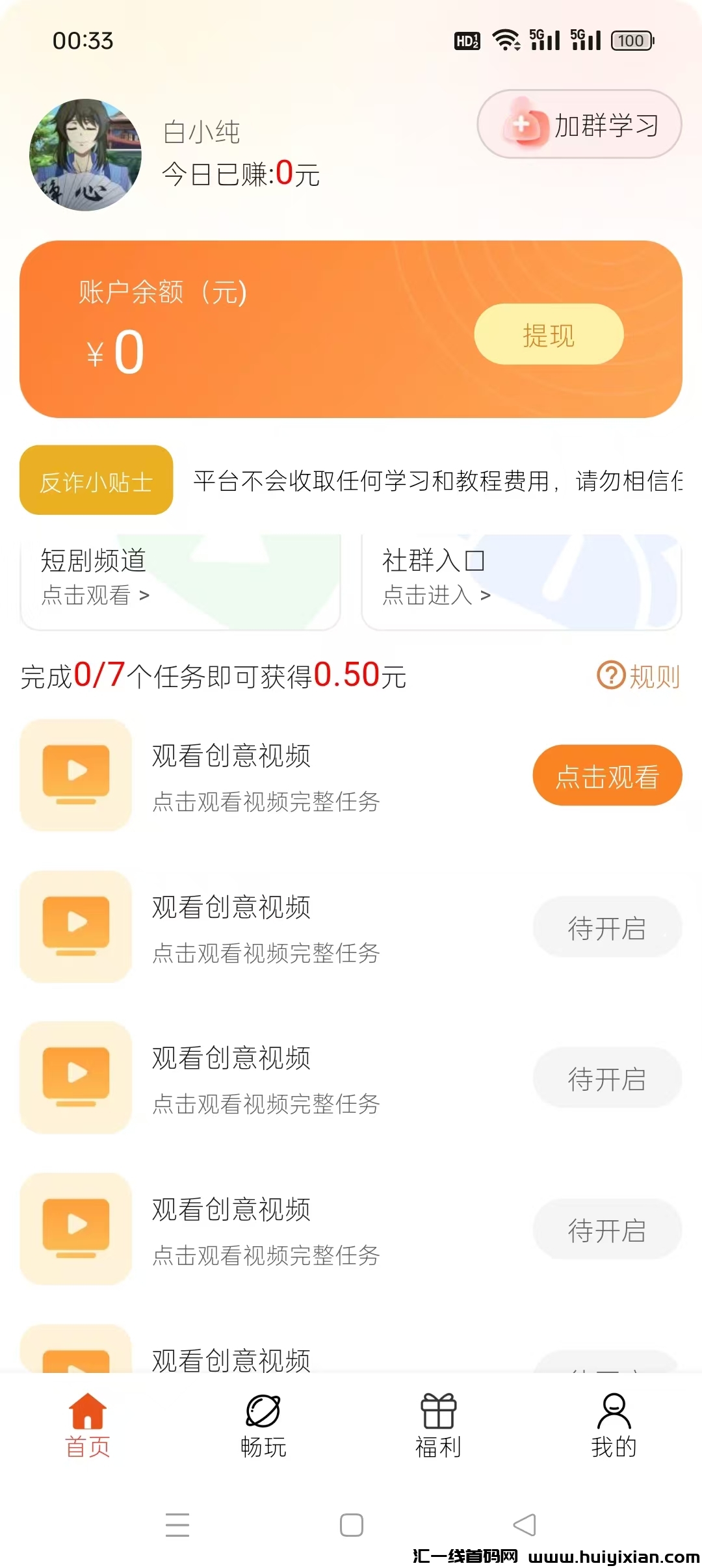The image size is (702, 1568).
Task: Open the 白小纯 profile avatar
Action: point(85,155)
